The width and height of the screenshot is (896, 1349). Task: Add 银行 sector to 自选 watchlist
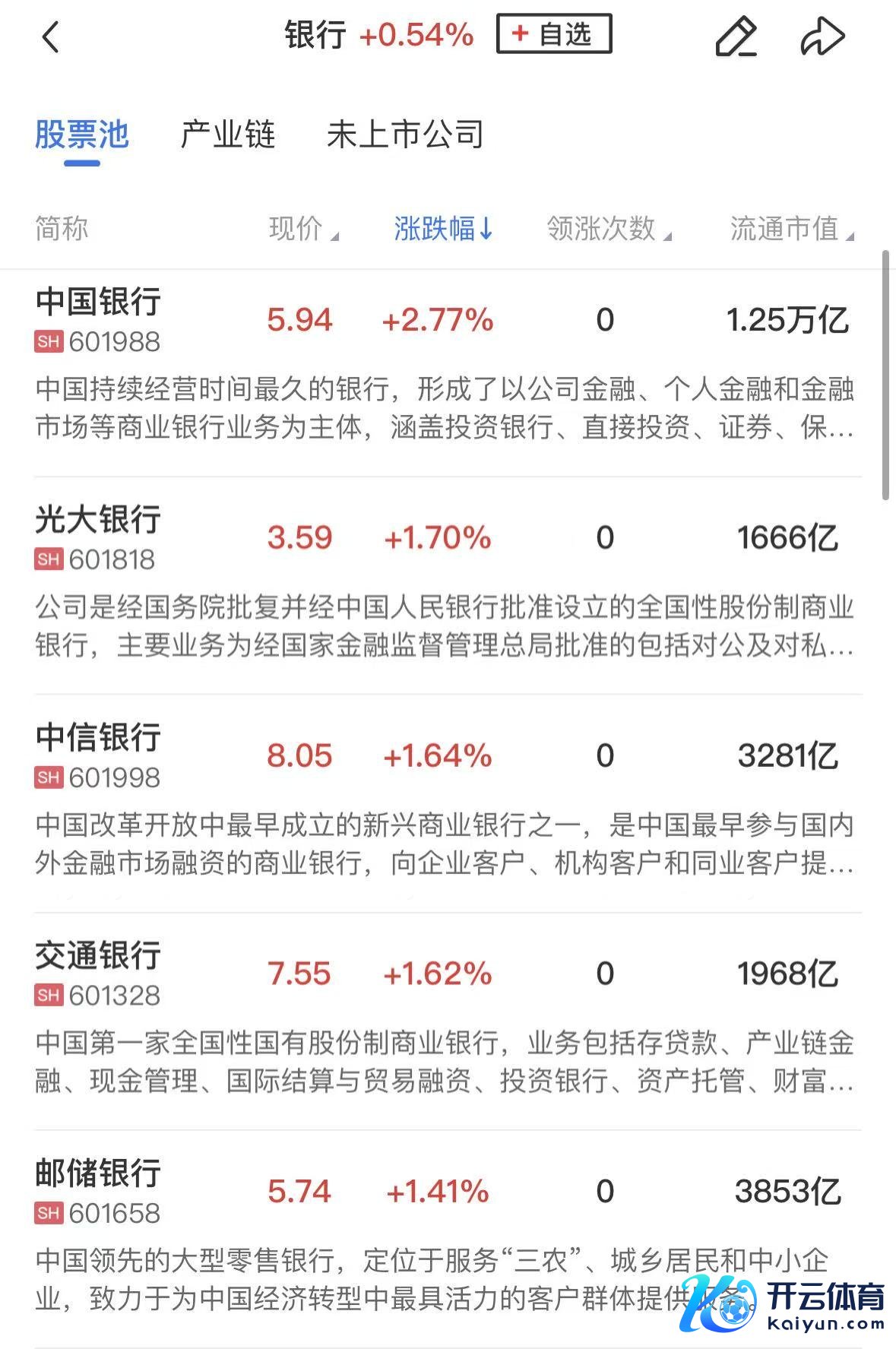(x=554, y=34)
